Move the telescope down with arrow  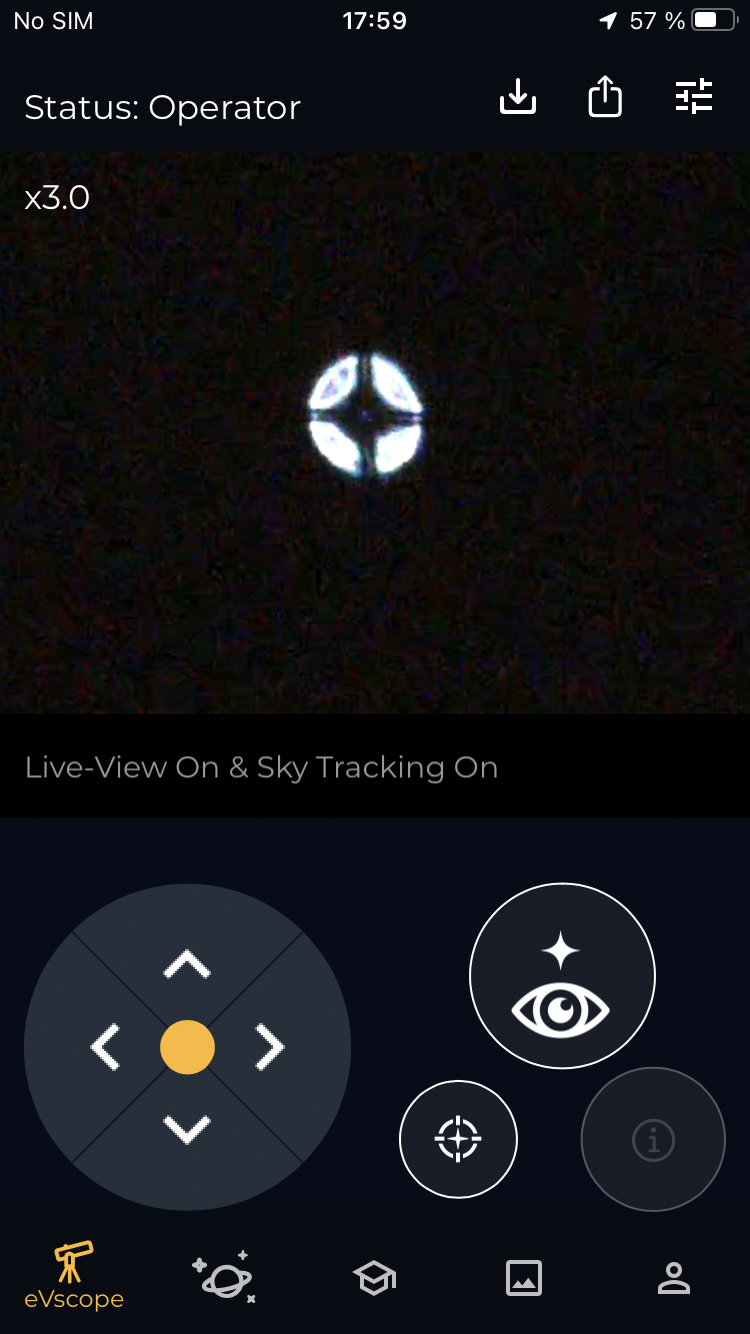point(187,1130)
